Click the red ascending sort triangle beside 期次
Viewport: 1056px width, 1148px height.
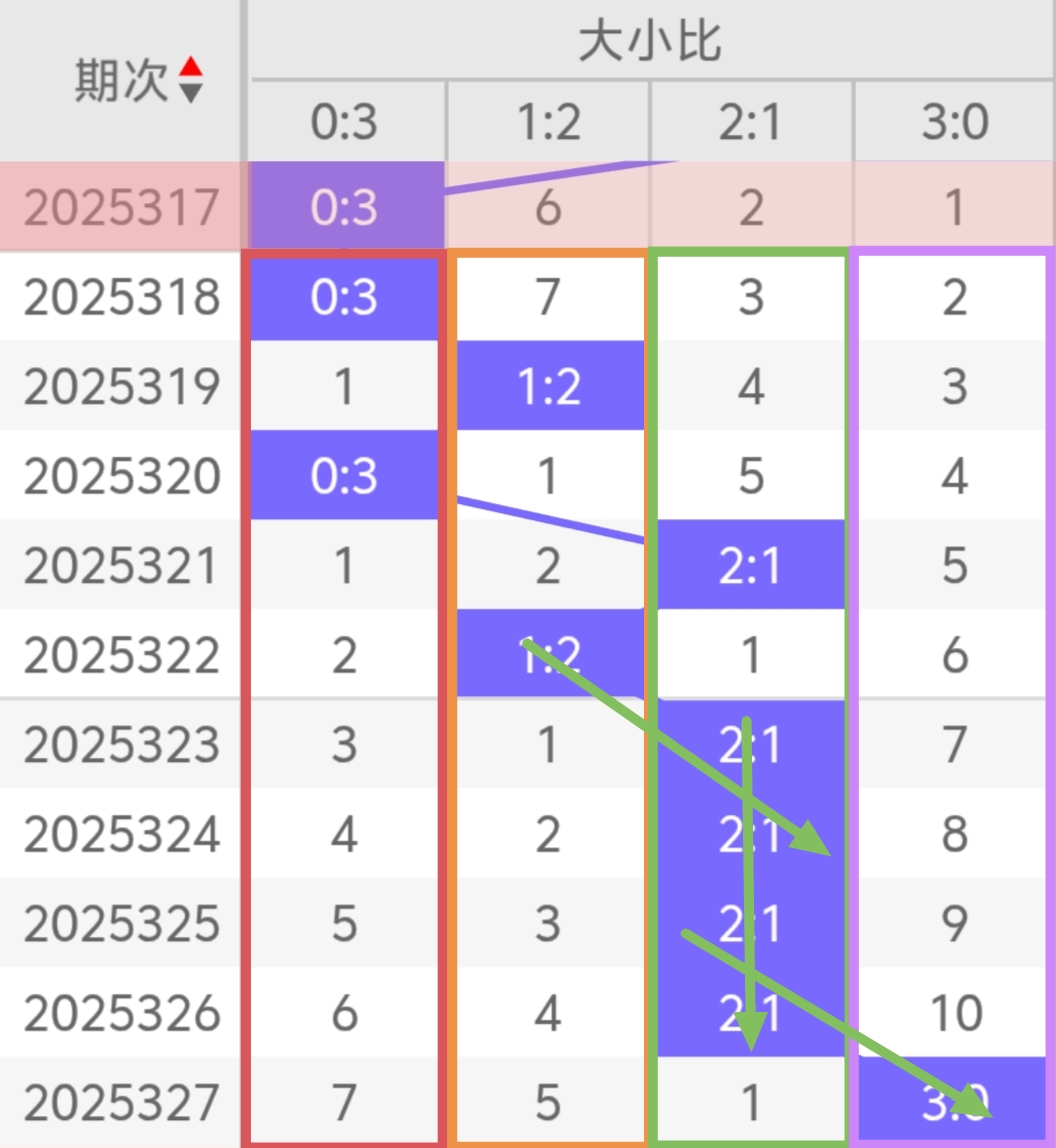coord(191,67)
